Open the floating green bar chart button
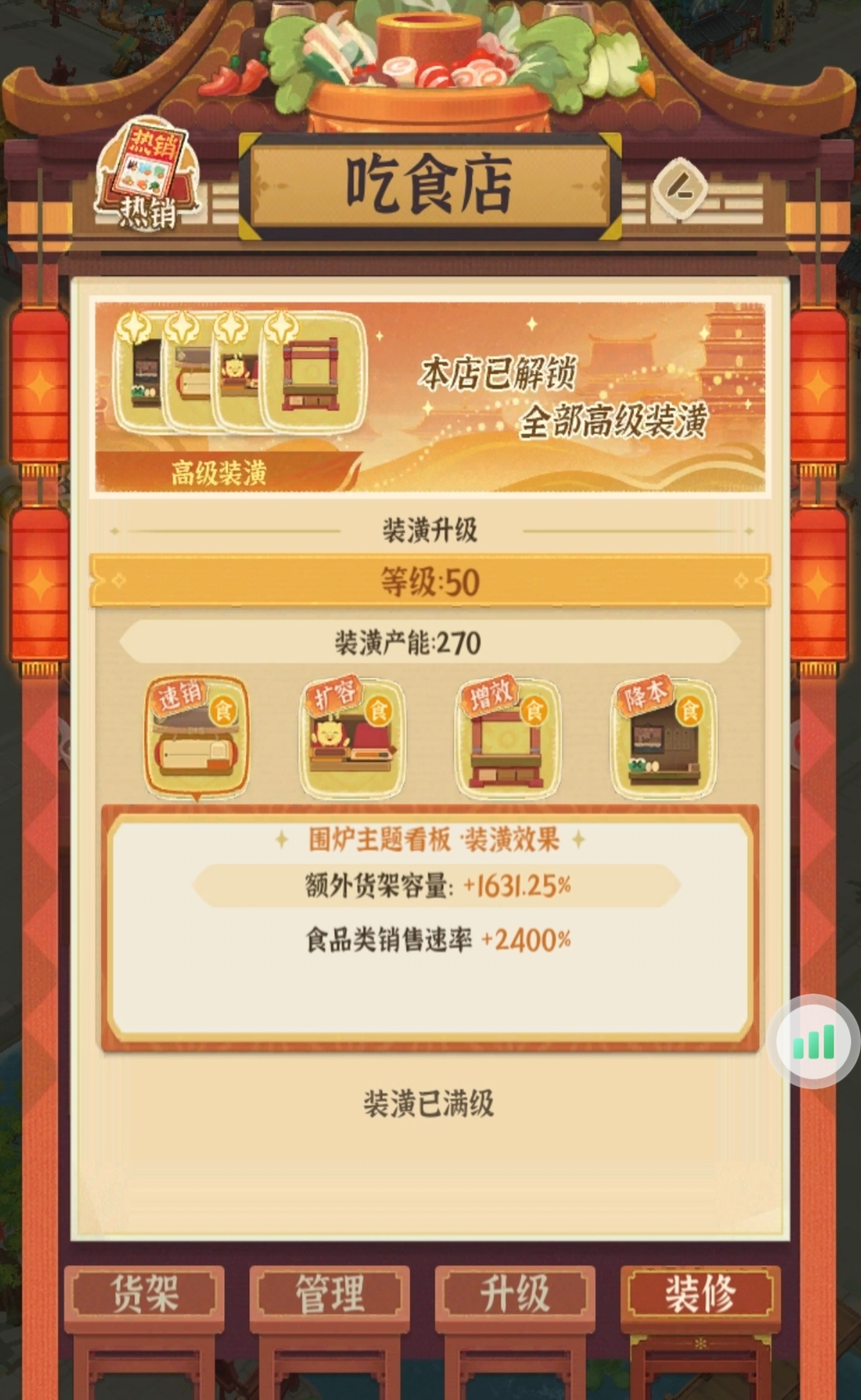The height and width of the screenshot is (1400, 861). (x=814, y=1041)
